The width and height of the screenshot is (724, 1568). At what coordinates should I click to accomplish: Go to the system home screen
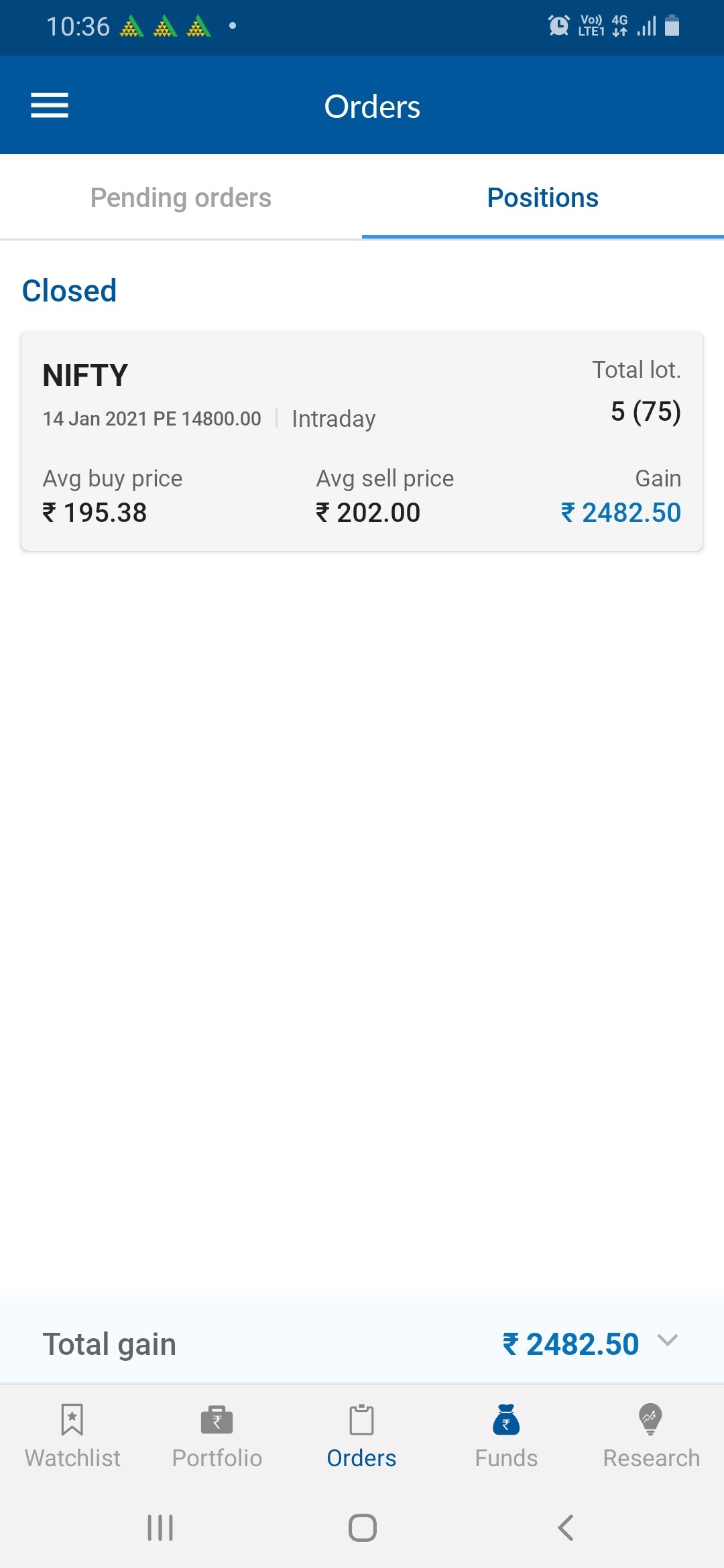click(x=362, y=1528)
